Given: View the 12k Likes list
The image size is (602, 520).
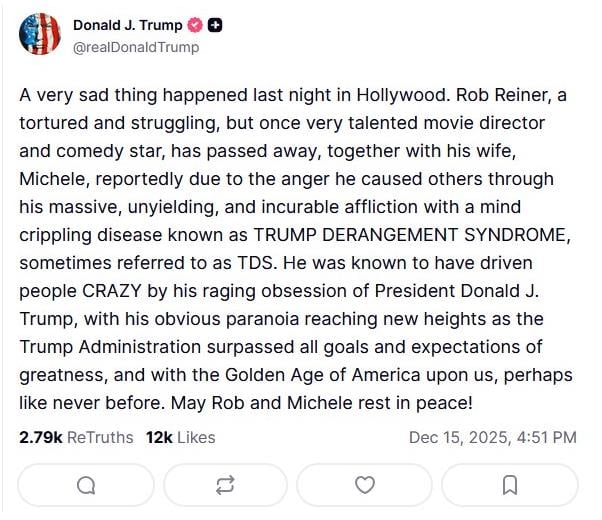Looking at the screenshot, I should (x=180, y=437).
